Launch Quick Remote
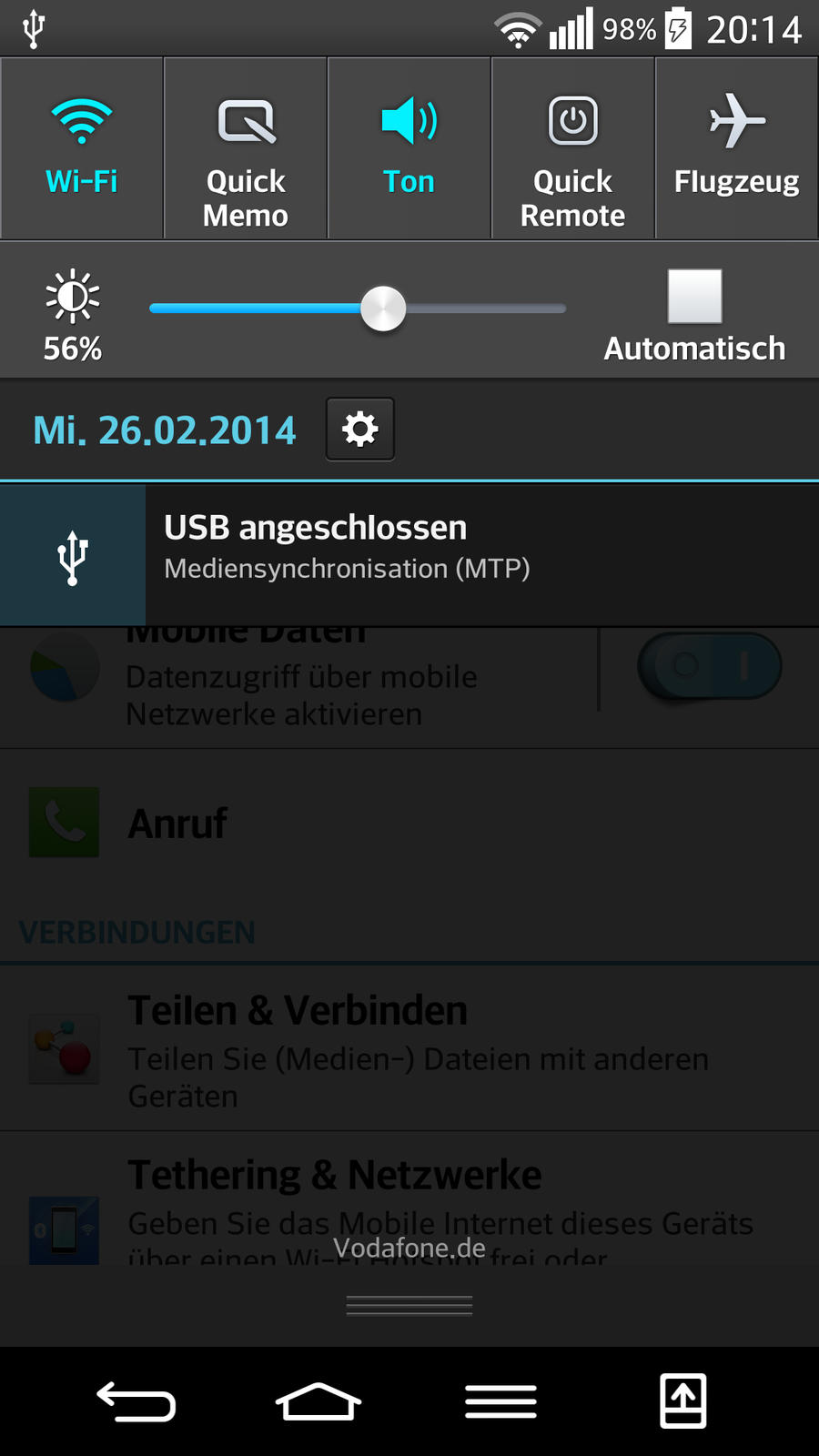This screenshot has height=1456, width=819. coord(573,148)
